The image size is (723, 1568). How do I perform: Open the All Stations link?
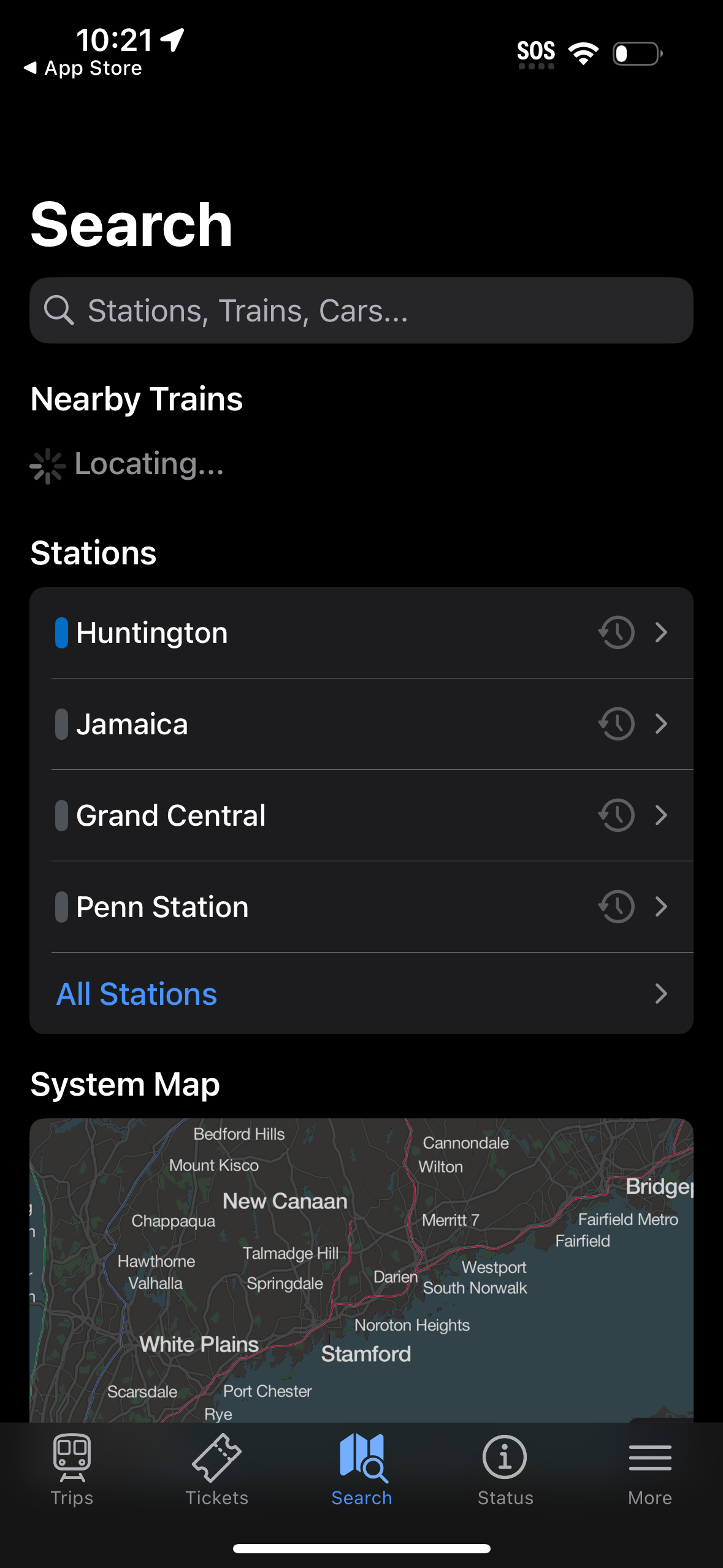136,994
